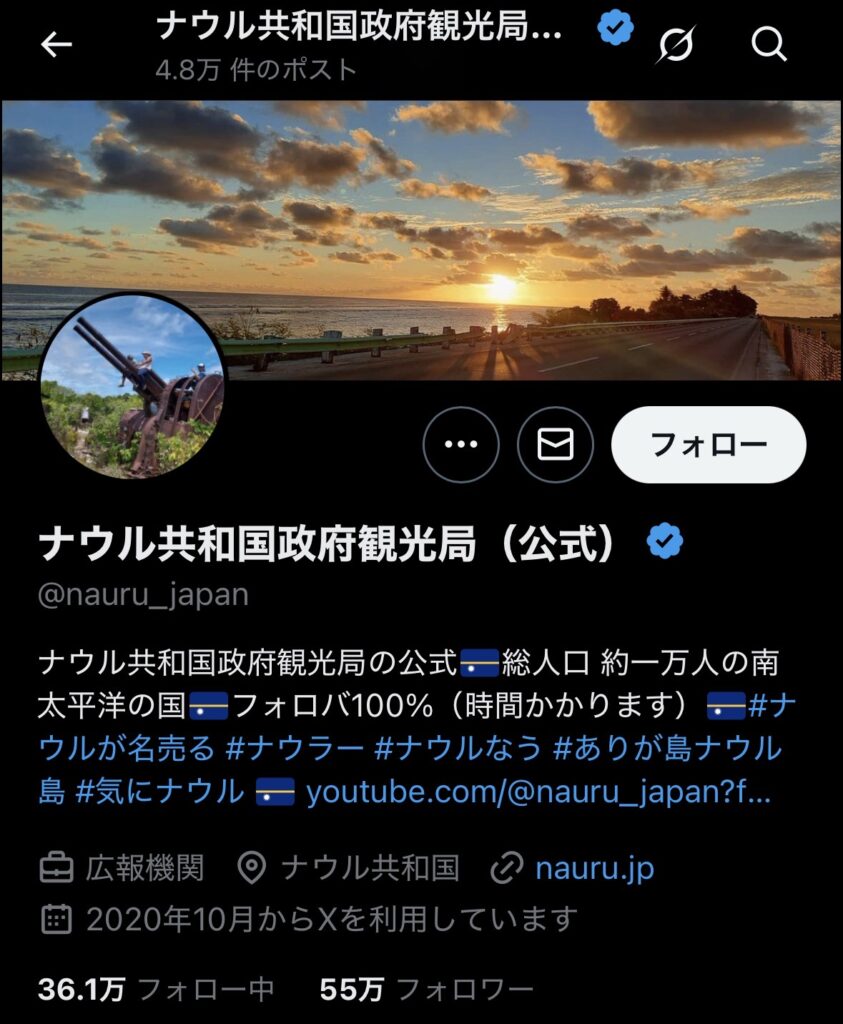Tap the blue verified badge beside the name
The width and height of the screenshot is (843, 1024).
[665, 542]
